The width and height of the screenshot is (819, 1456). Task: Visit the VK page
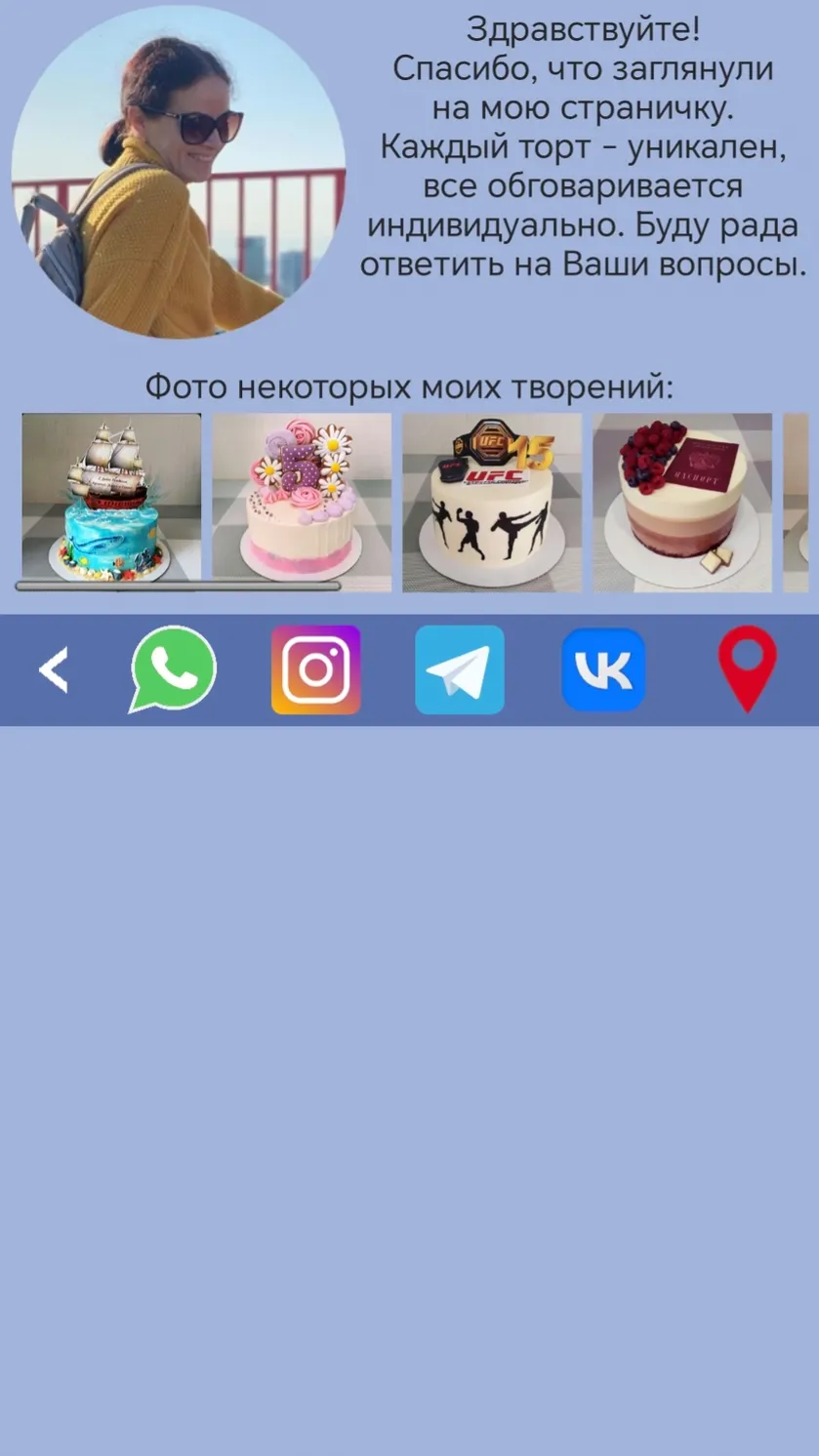click(x=603, y=669)
